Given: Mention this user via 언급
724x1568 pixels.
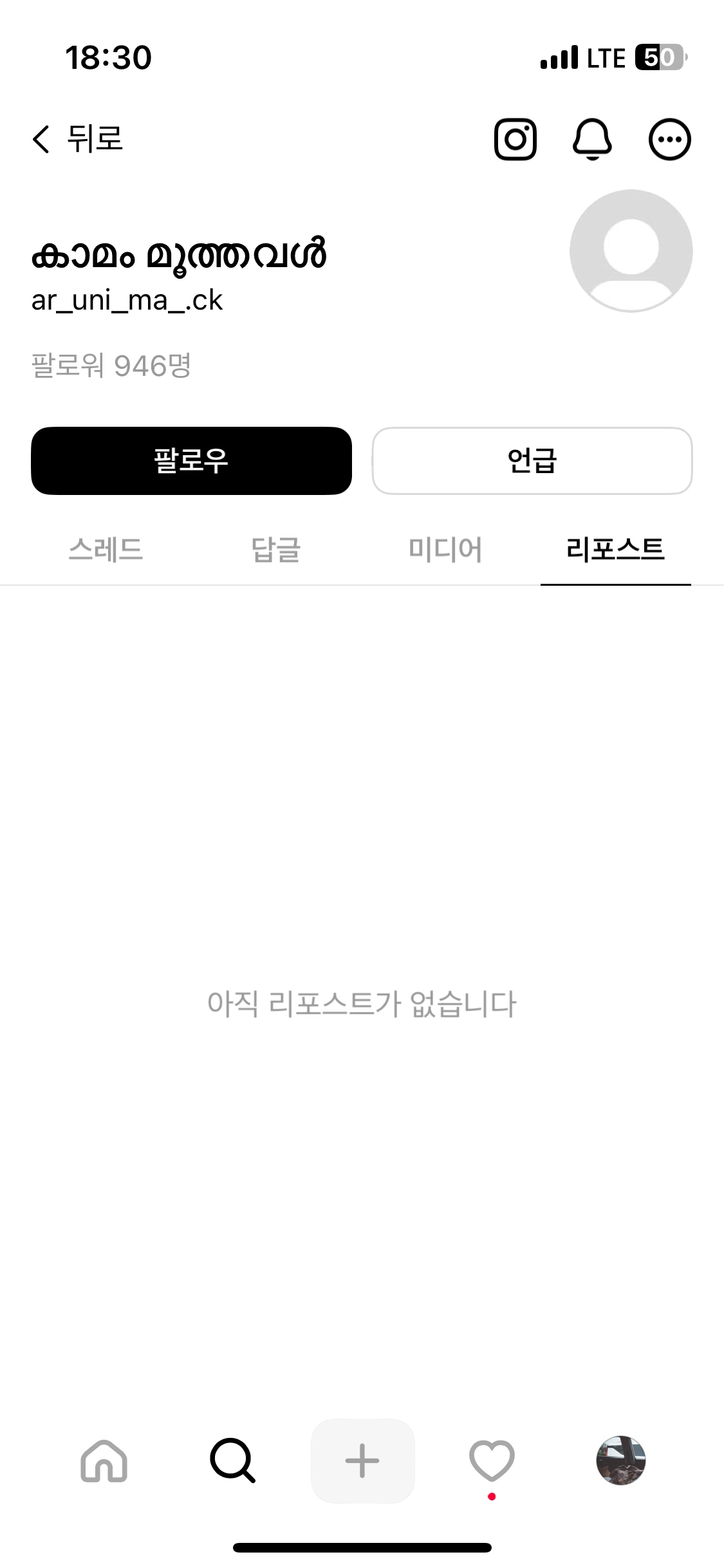Looking at the screenshot, I should pyautogui.click(x=532, y=461).
